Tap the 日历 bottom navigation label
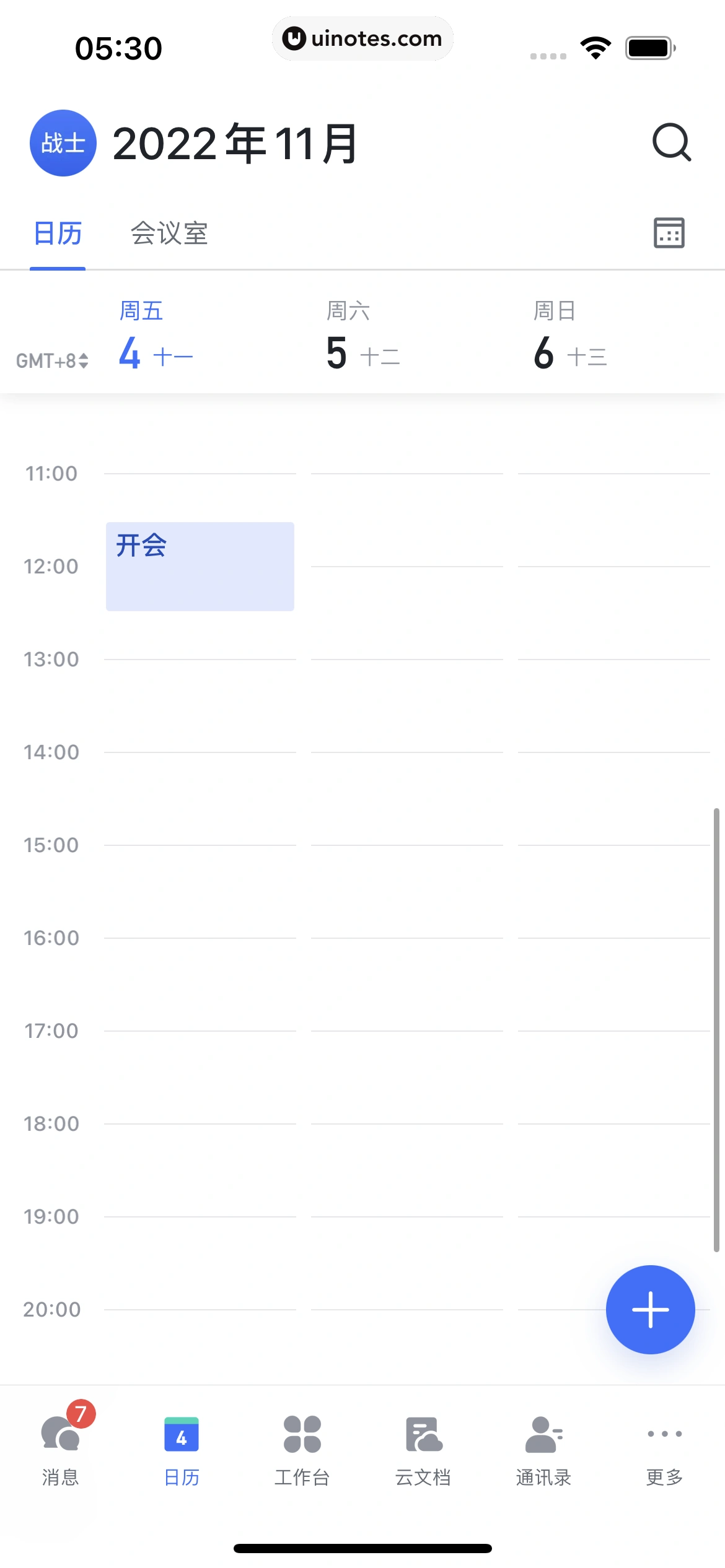 pyautogui.click(x=181, y=1478)
